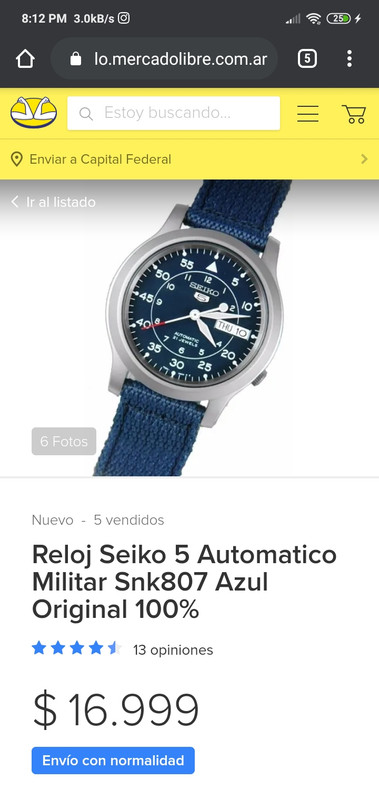The width and height of the screenshot is (379, 800).
Task: Open the Seiko watch product photo
Action: 194,328
